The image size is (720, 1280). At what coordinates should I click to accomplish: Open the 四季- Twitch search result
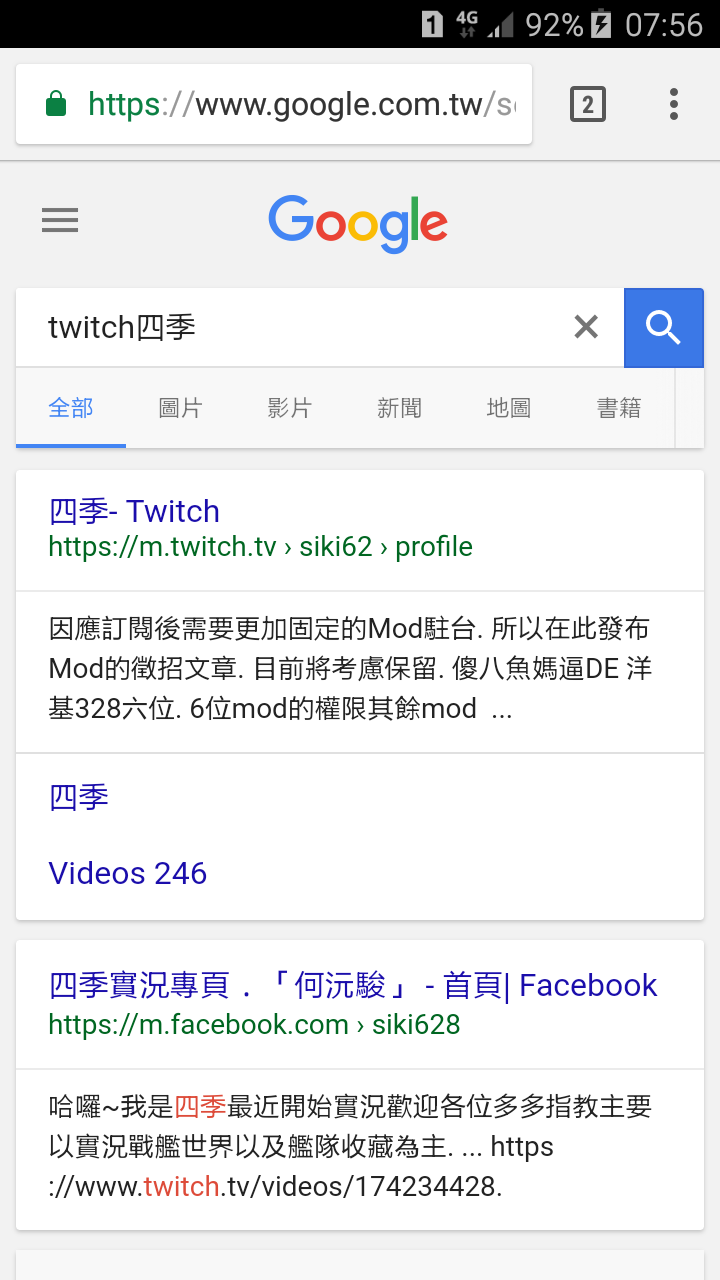tap(134, 511)
